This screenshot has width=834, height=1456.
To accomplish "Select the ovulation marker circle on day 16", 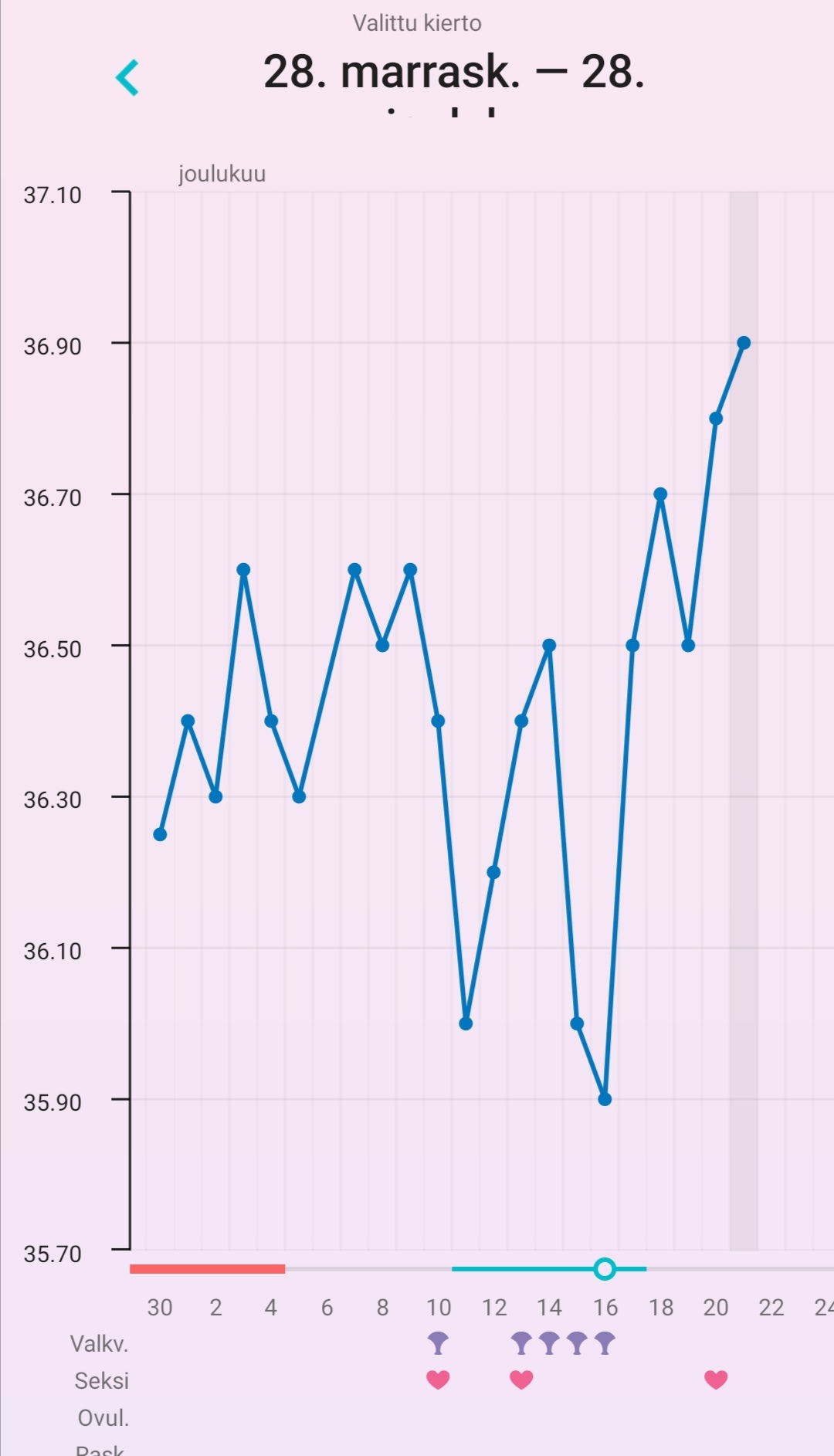I will [605, 1268].
